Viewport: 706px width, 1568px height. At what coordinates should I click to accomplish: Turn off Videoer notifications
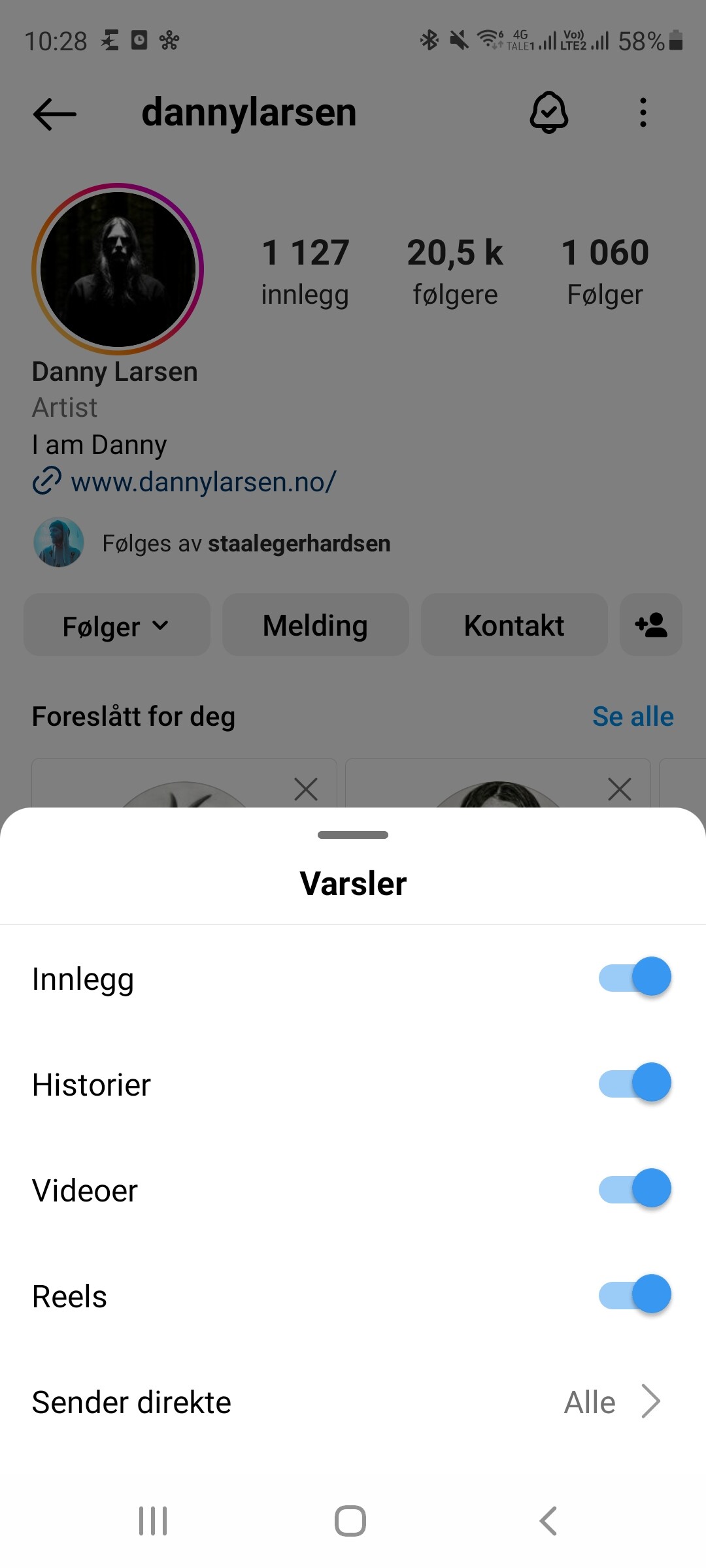point(634,1189)
